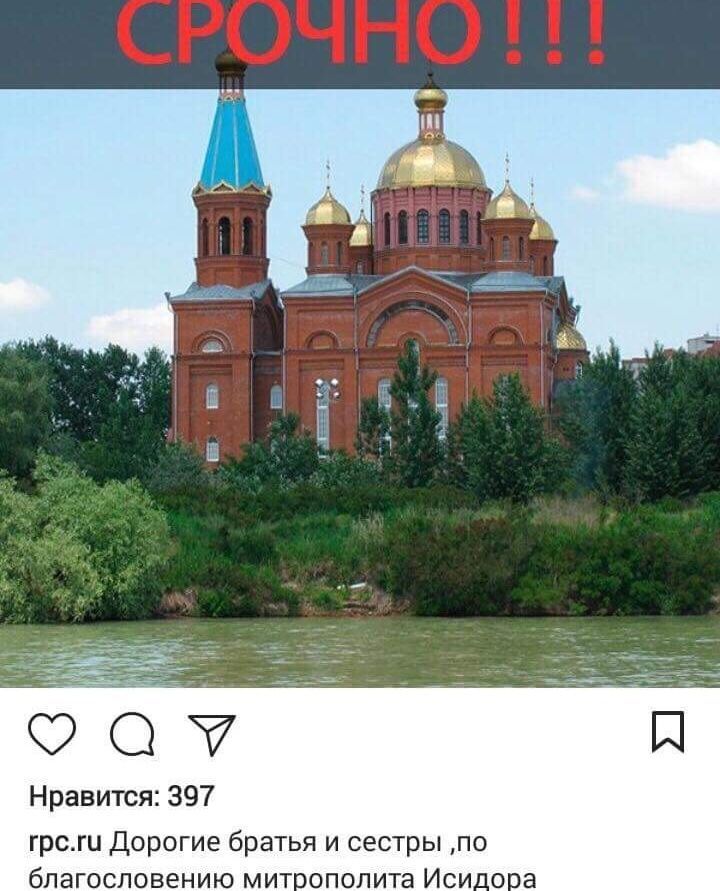
Task: Like the rpc.ru post
Action: (52, 734)
